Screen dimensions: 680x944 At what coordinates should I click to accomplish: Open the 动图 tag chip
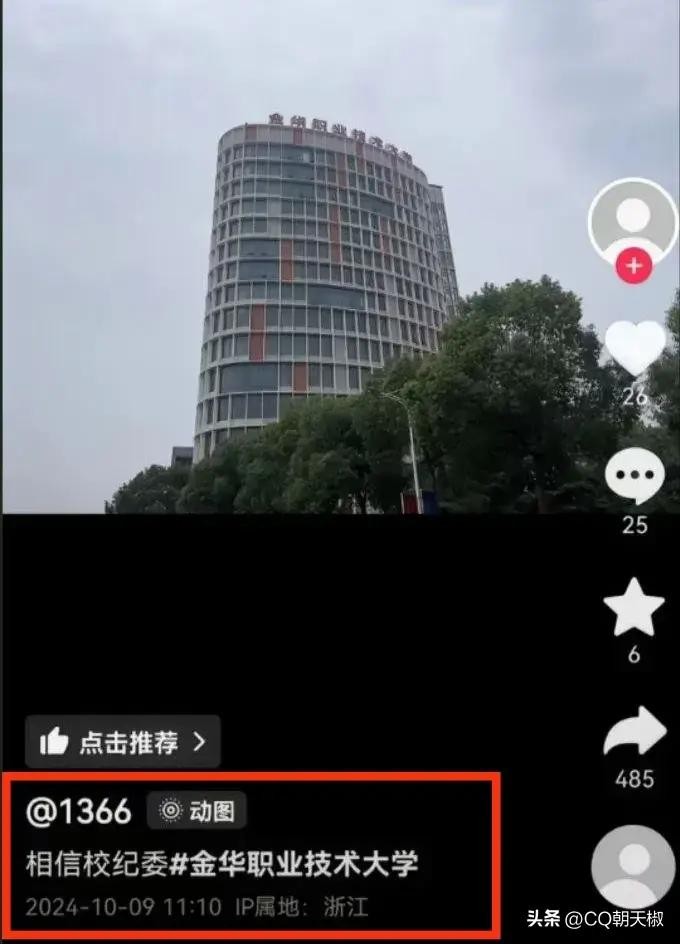pos(197,810)
